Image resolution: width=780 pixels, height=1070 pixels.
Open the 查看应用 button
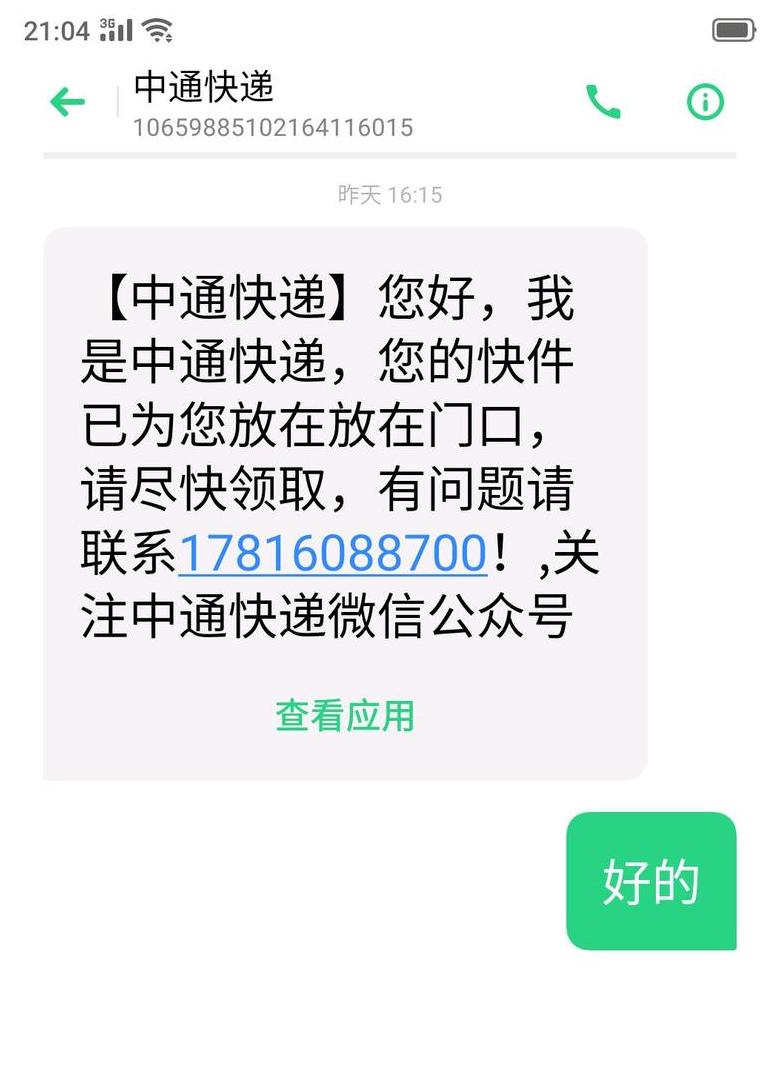coord(345,715)
